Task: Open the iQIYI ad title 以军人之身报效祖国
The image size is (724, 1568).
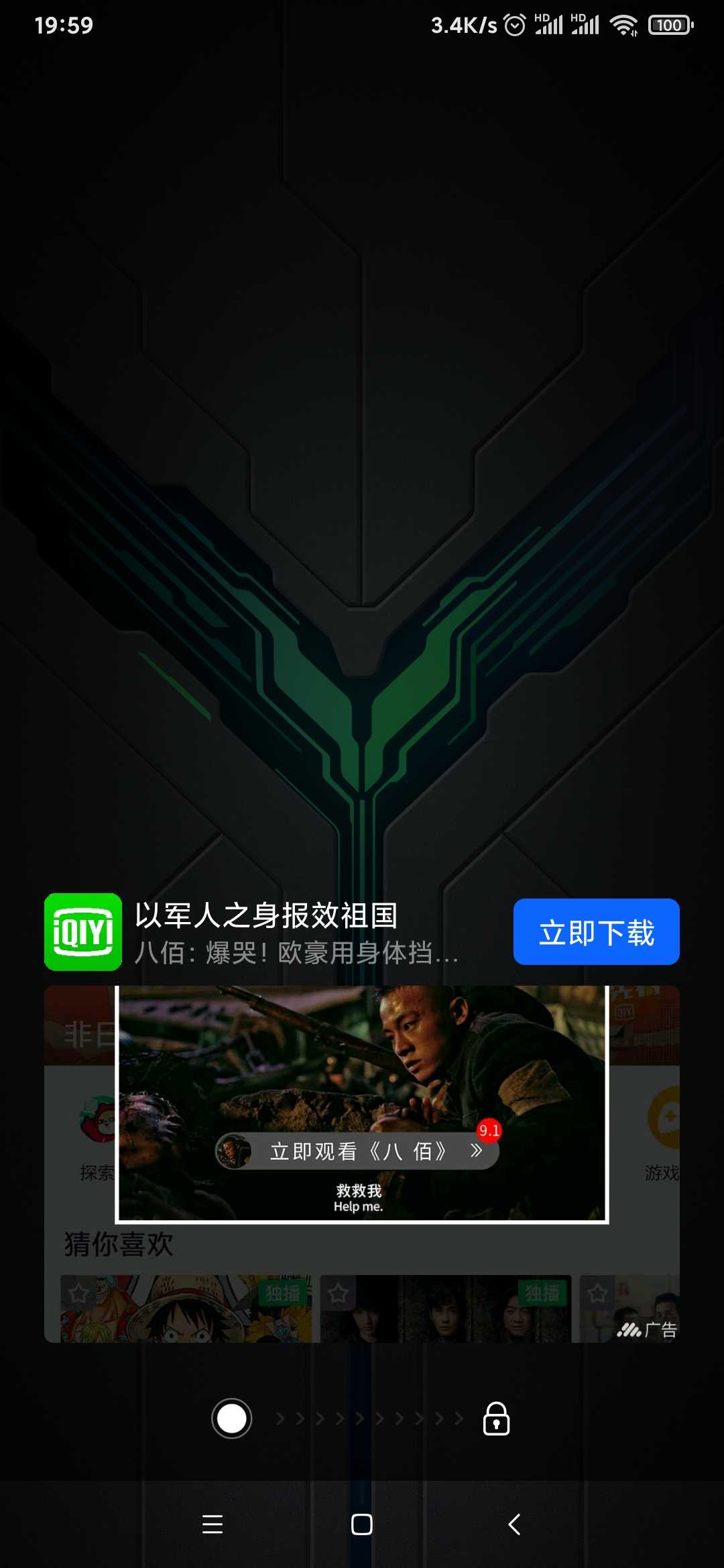Action: tap(266, 915)
